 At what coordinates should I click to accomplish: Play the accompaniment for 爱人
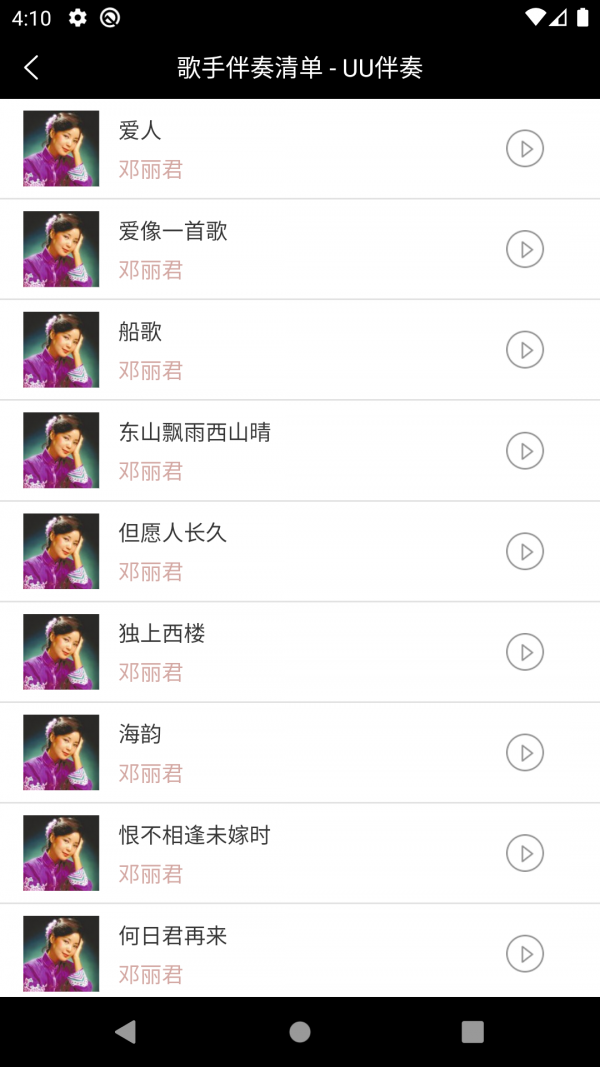[525, 149]
